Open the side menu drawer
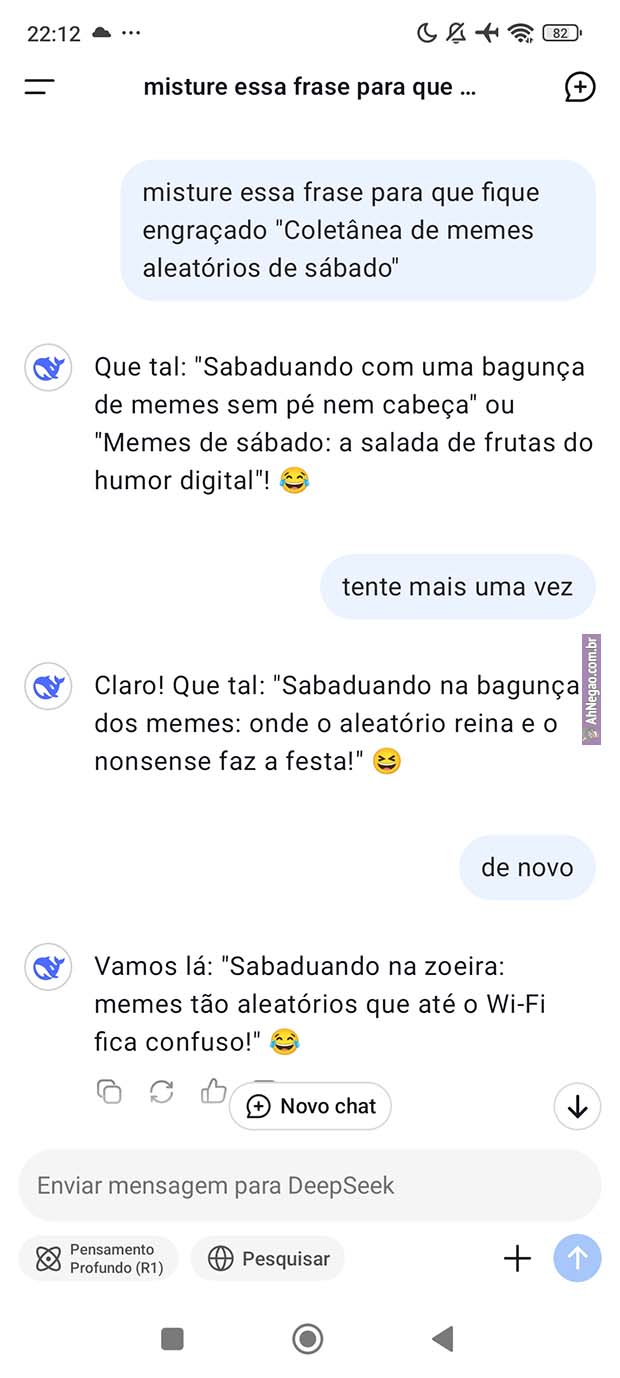This screenshot has width=620, height=1378. [40, 87]
